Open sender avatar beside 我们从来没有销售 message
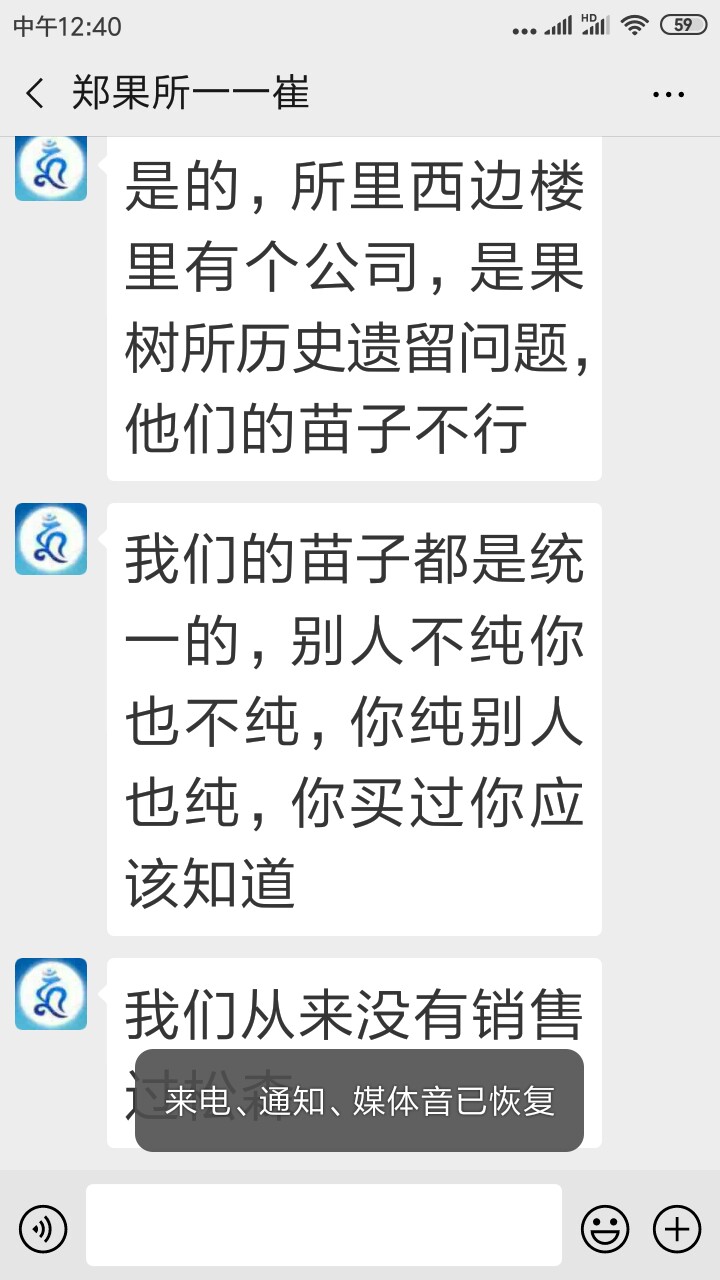This screenshot has height=1280, width=720. [51, 994]
